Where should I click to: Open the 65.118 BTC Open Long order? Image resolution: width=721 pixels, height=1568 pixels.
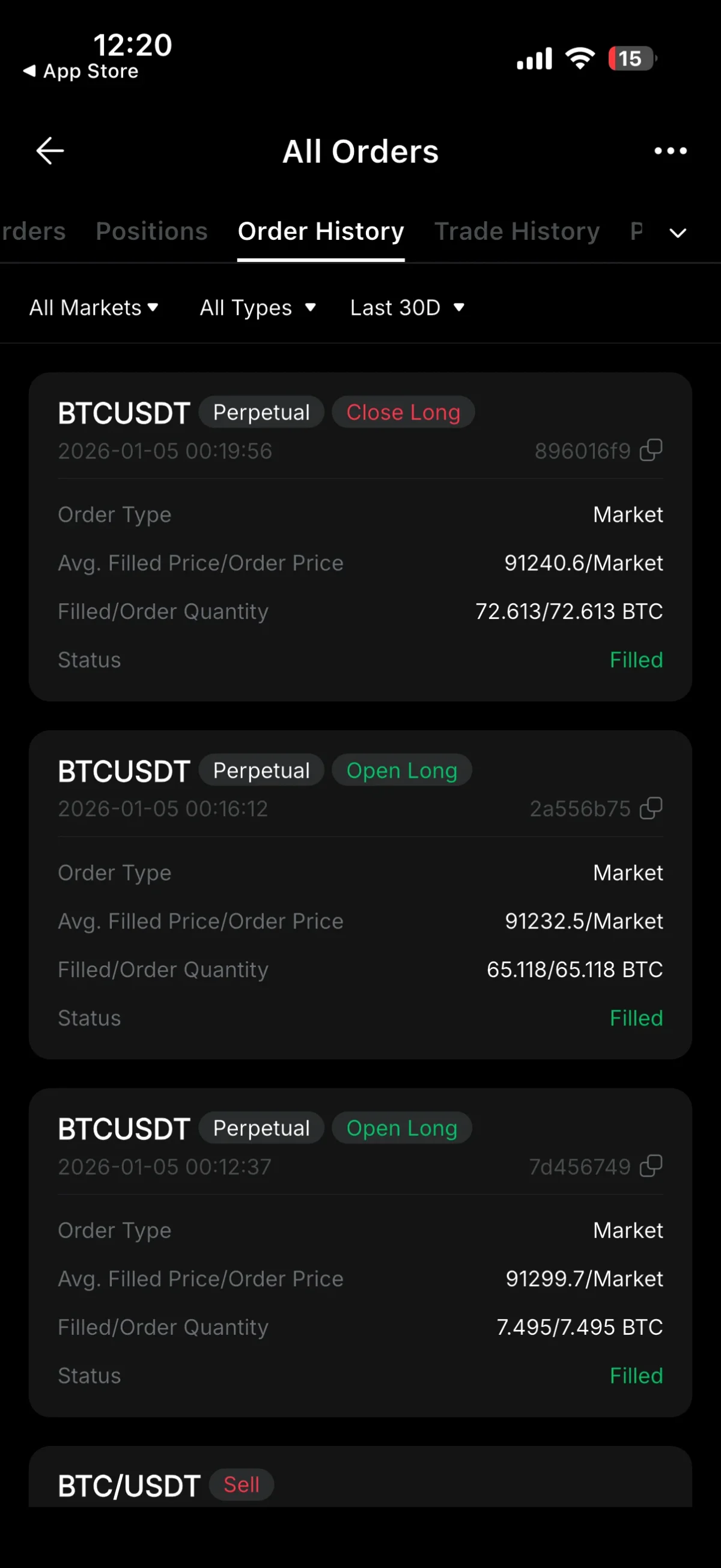[x=360, y=944]
